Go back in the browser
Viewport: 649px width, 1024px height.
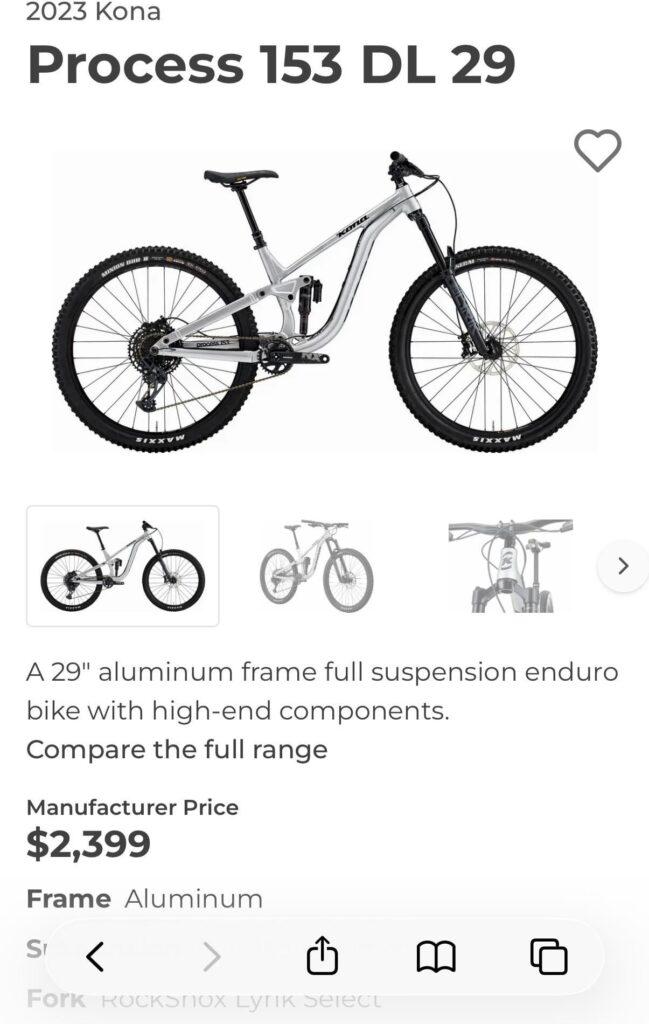pos(95,957)
